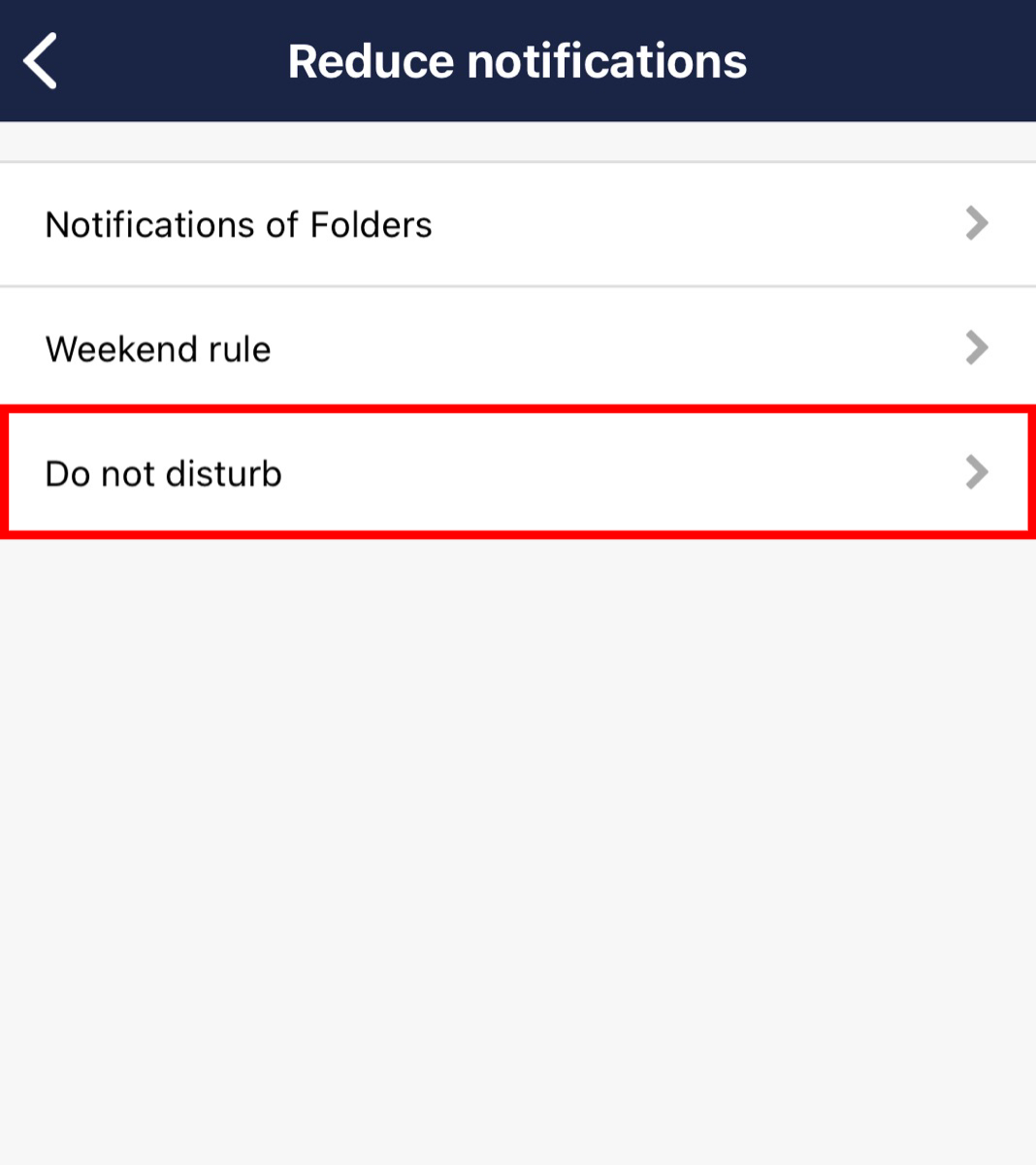Click the thin divider area above the list
The image size is (1036, 1165).
[518, 141]
